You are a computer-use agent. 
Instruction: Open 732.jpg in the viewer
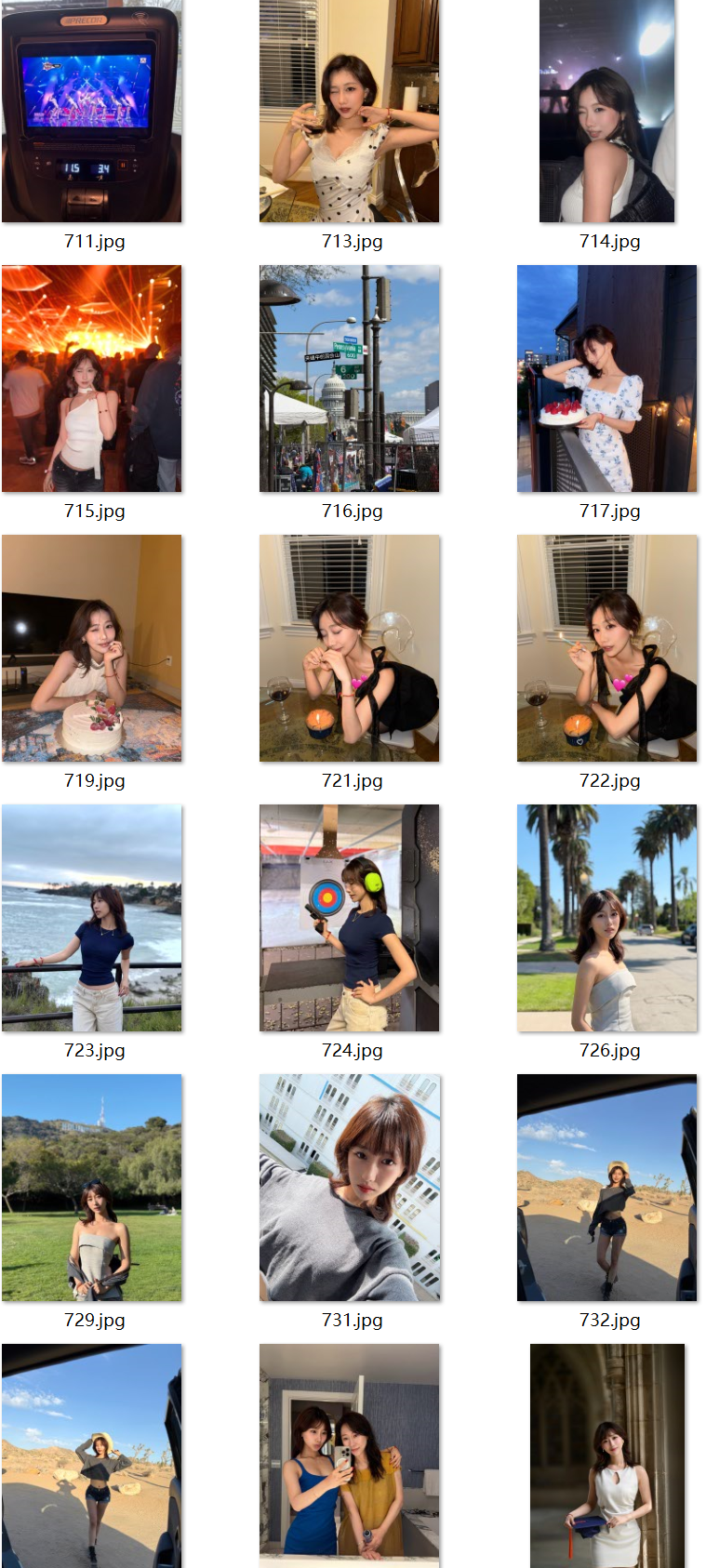(x=606, y=1188)
